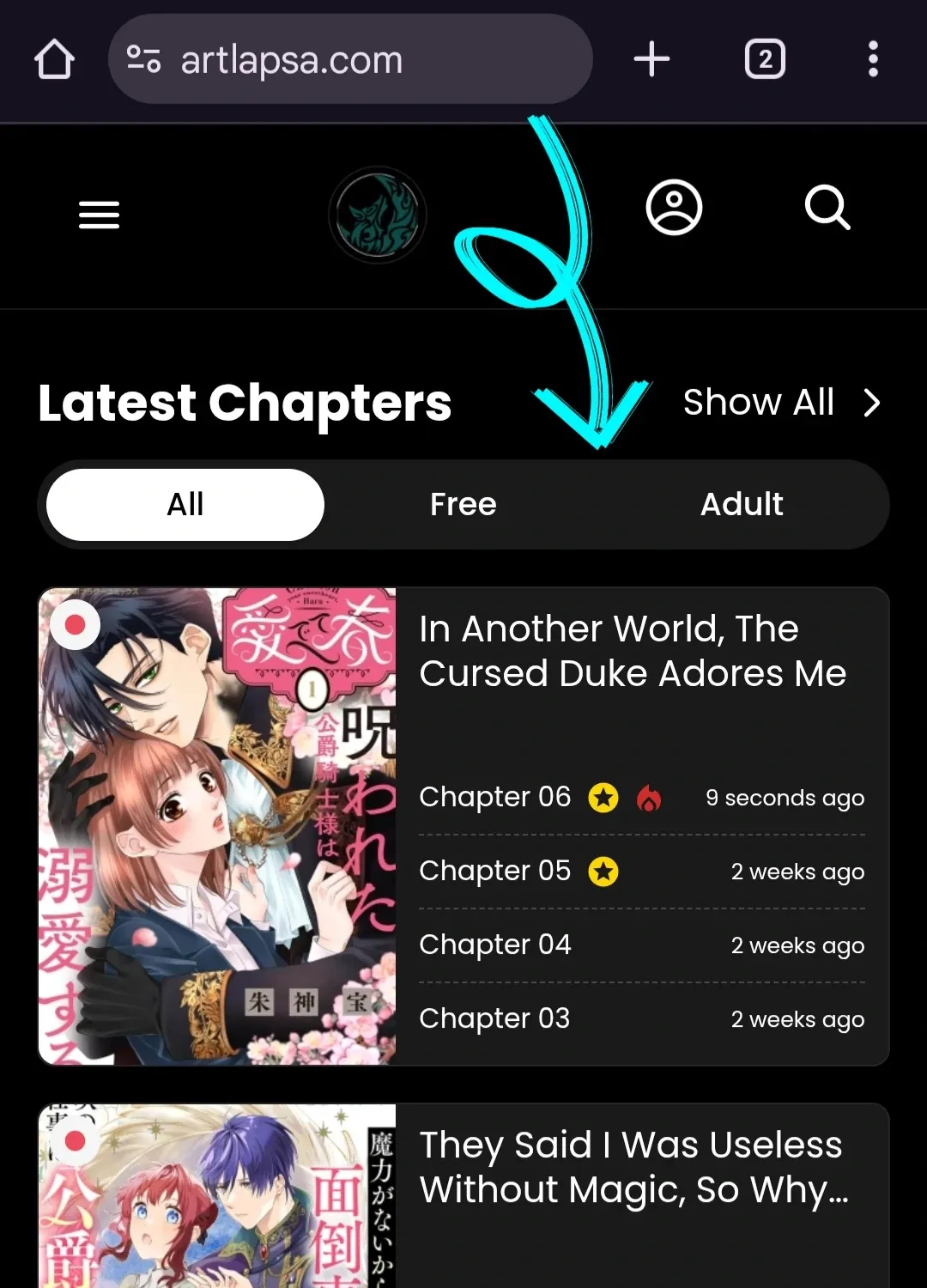927x1288 pixels.
Task: Open a new browser tab
Action: click(651, 60)
